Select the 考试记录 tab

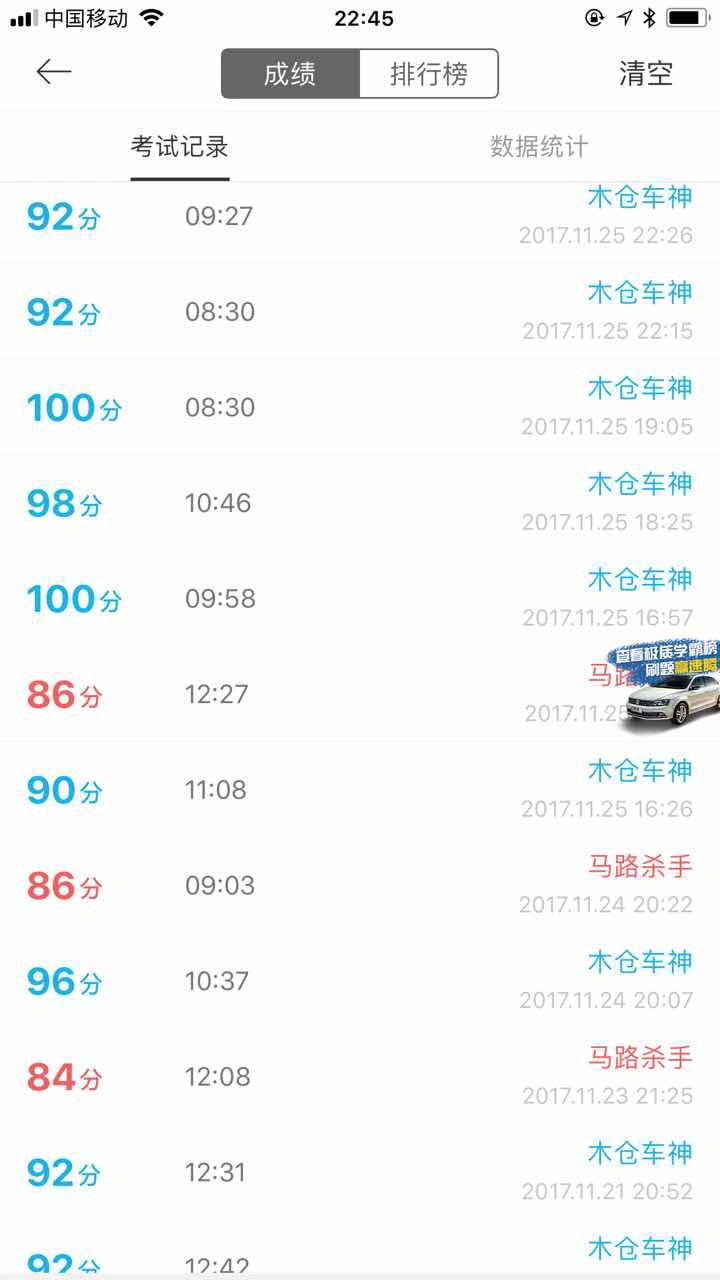(180, 147)
